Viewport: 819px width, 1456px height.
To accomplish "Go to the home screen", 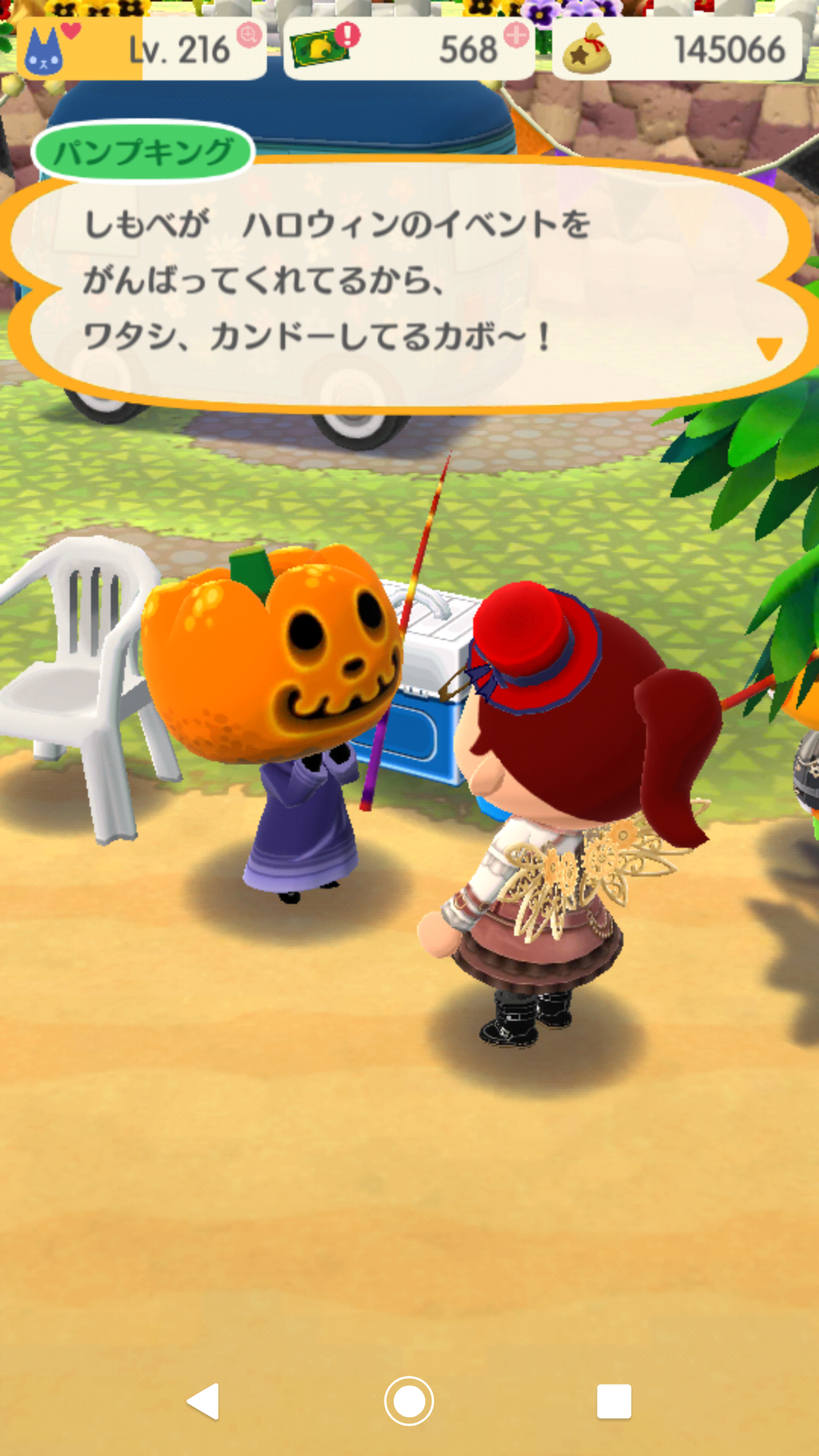I will [409, 1401].
